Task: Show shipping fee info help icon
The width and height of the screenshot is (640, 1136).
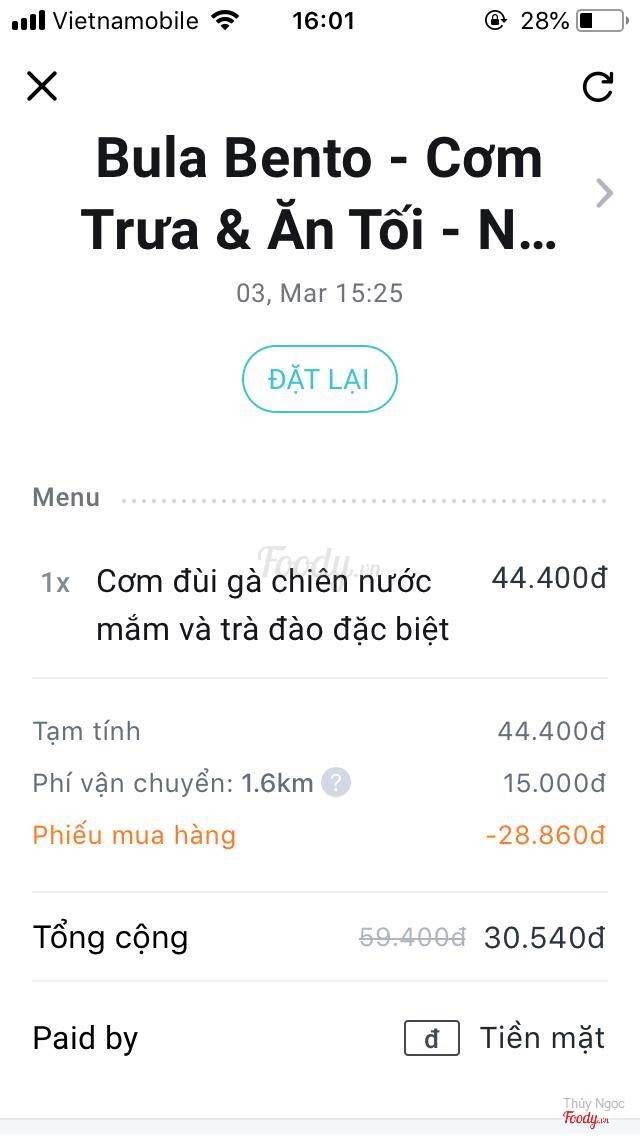Action: 336,783
